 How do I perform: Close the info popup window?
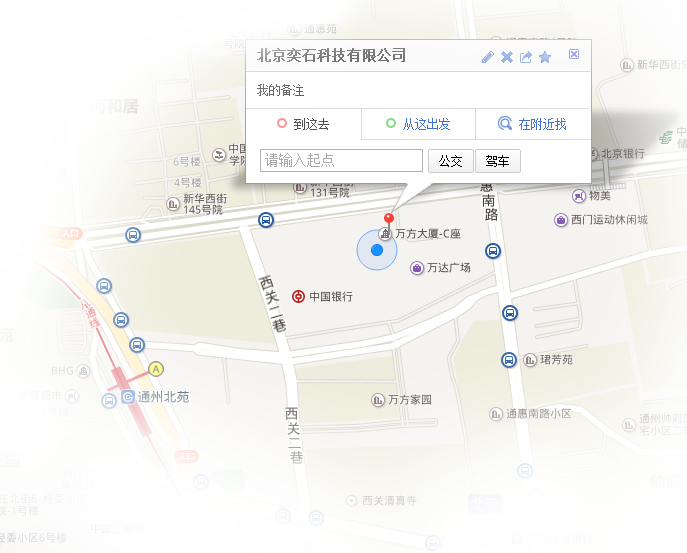(x=574, y=55)
